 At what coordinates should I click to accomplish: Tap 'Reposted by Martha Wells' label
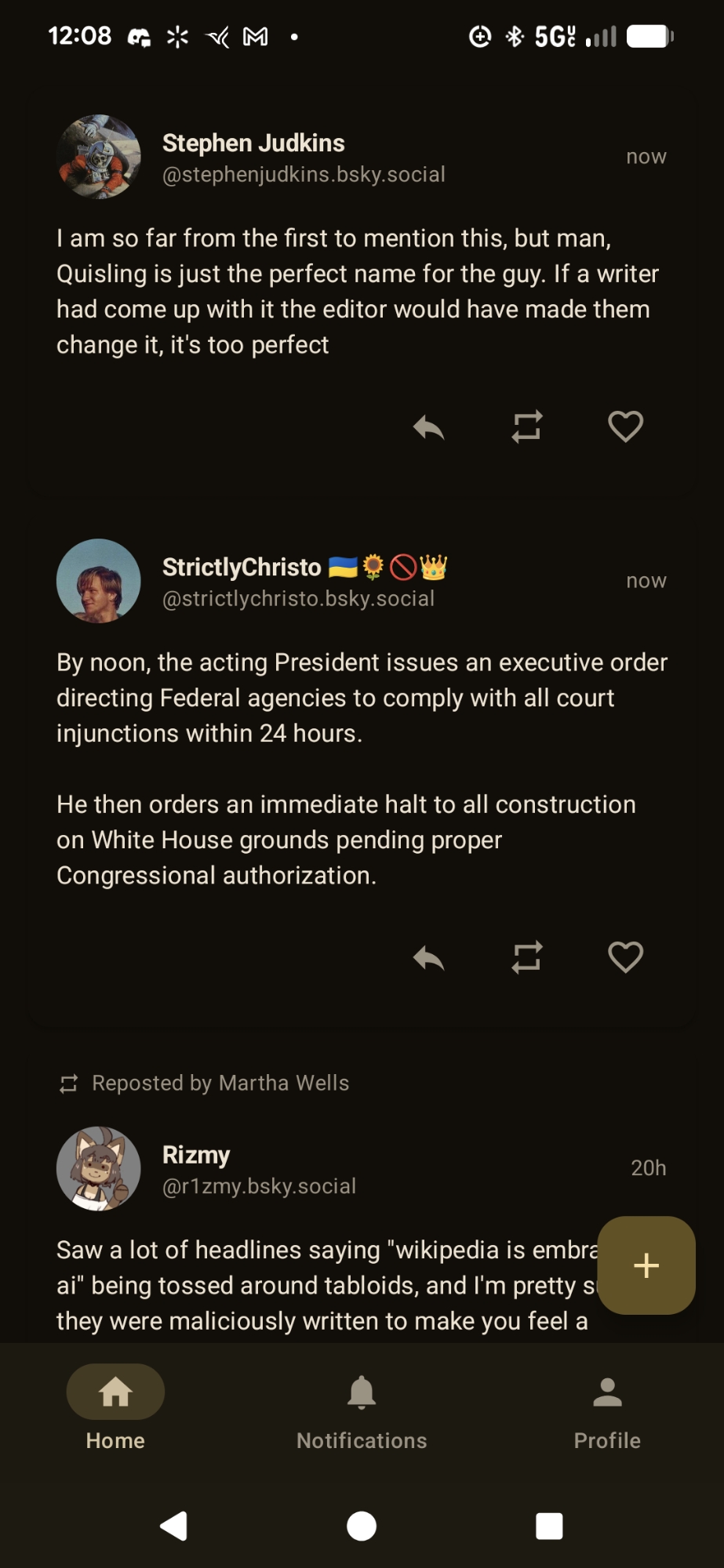[x=220, y=1083]
